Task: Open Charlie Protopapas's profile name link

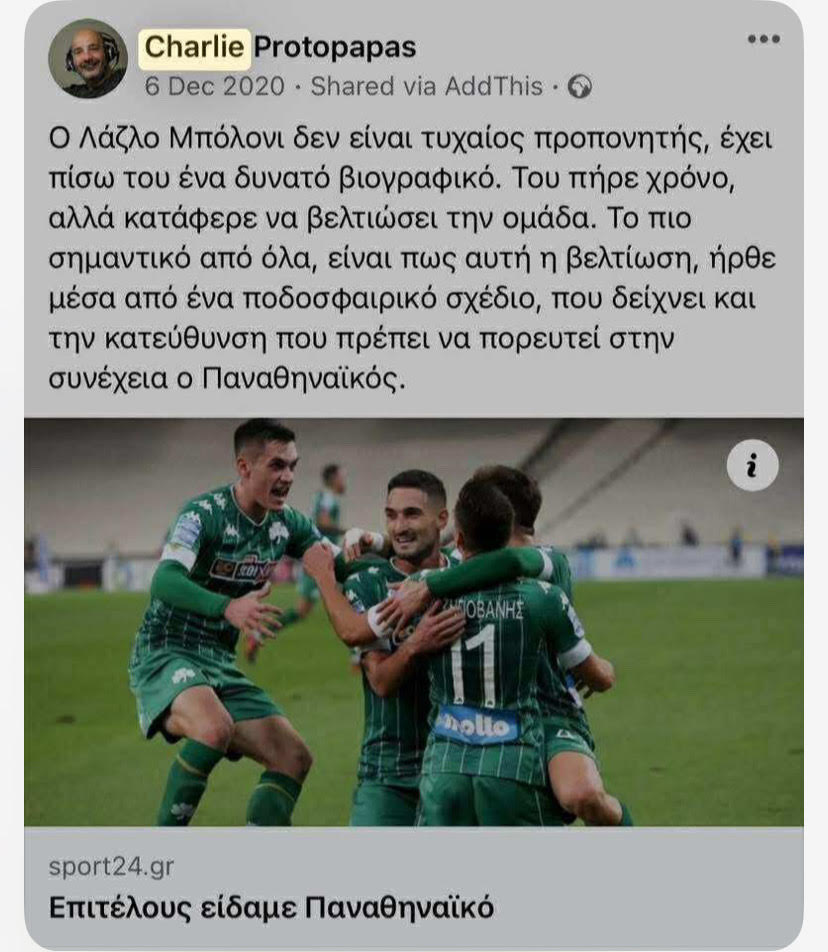Action: (x=280, y=47)
